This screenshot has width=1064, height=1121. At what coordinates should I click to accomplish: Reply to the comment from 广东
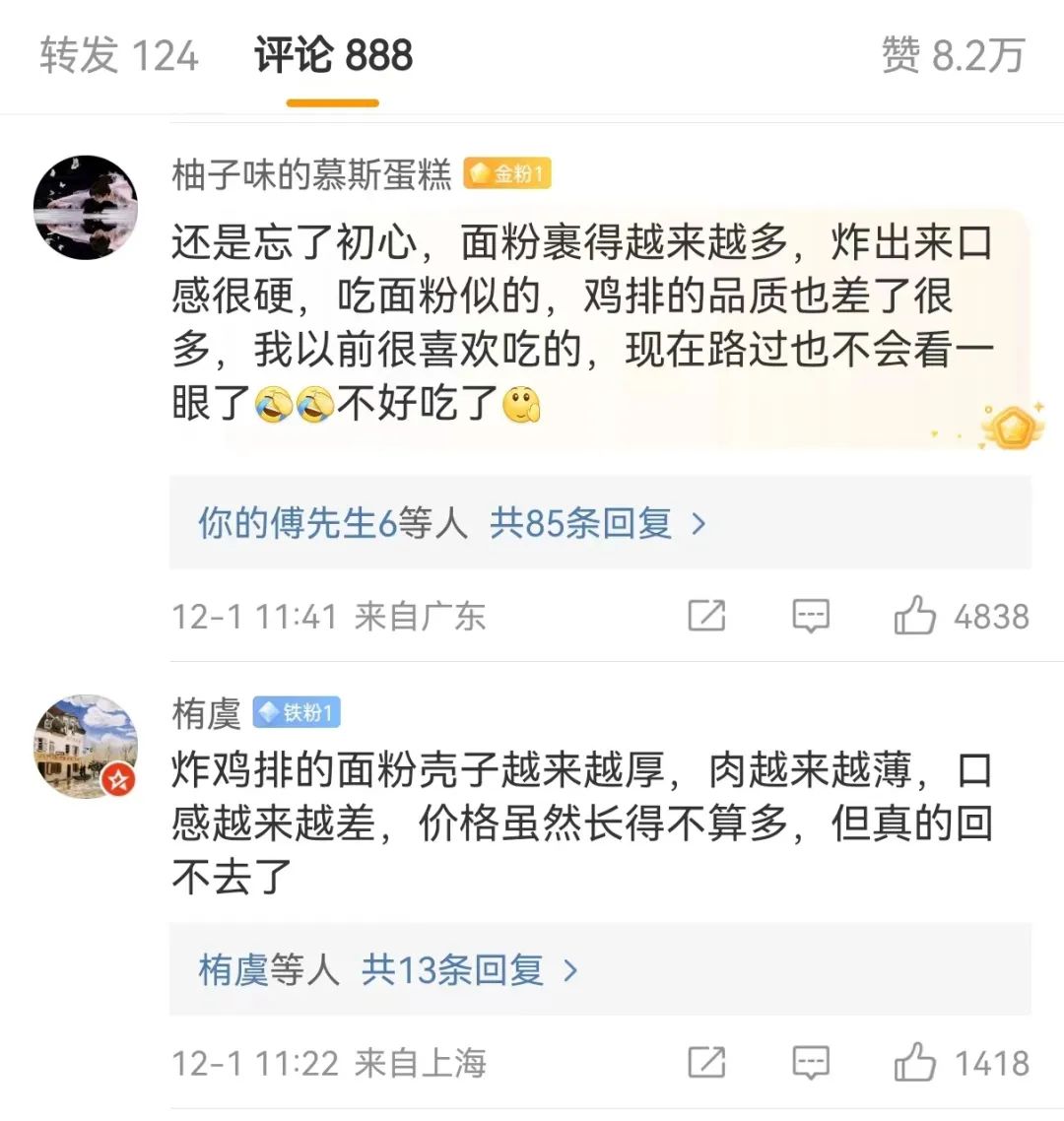click(x=811, y=616)
